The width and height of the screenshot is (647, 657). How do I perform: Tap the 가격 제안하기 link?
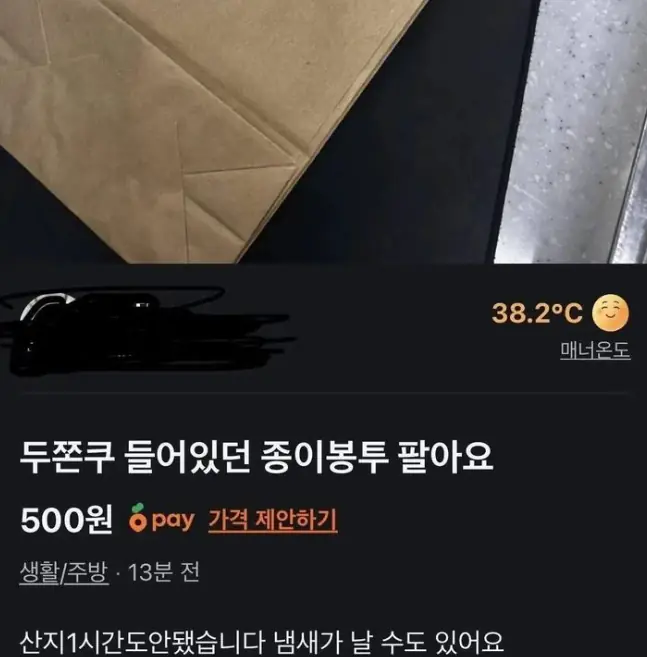click(272, 520)
